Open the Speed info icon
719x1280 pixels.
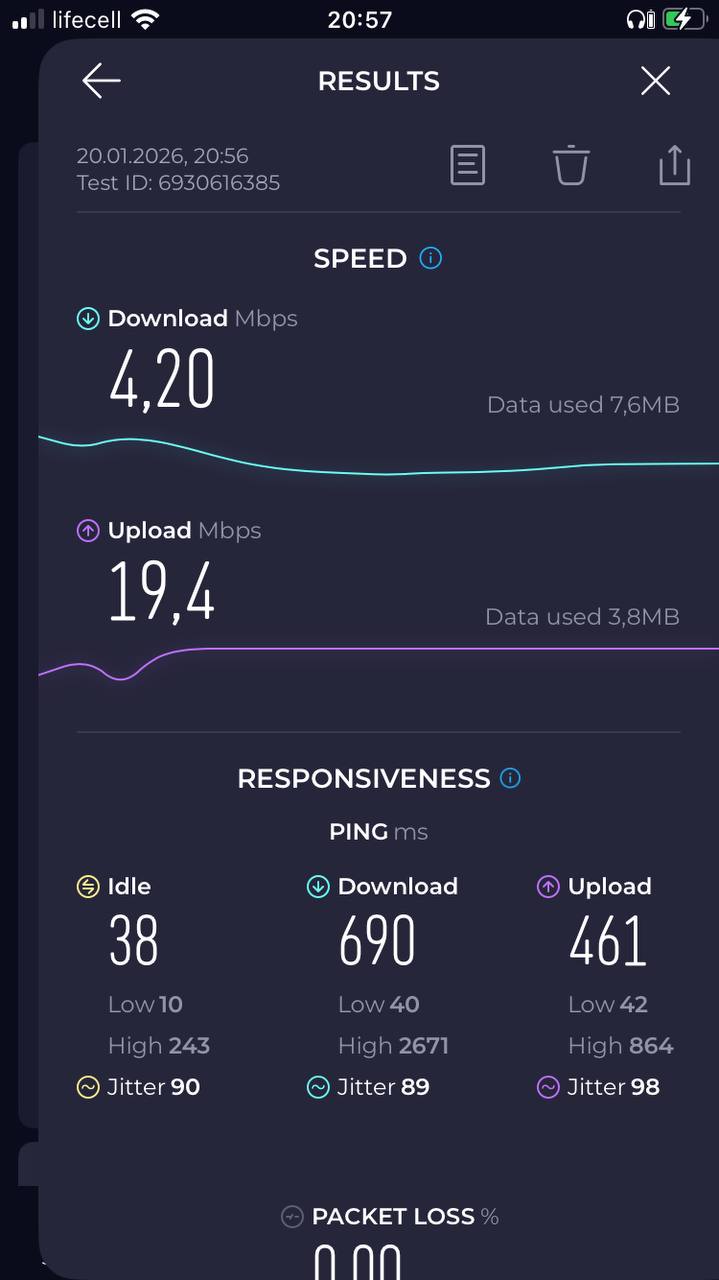pyautogui.click(x=431, y=258)
